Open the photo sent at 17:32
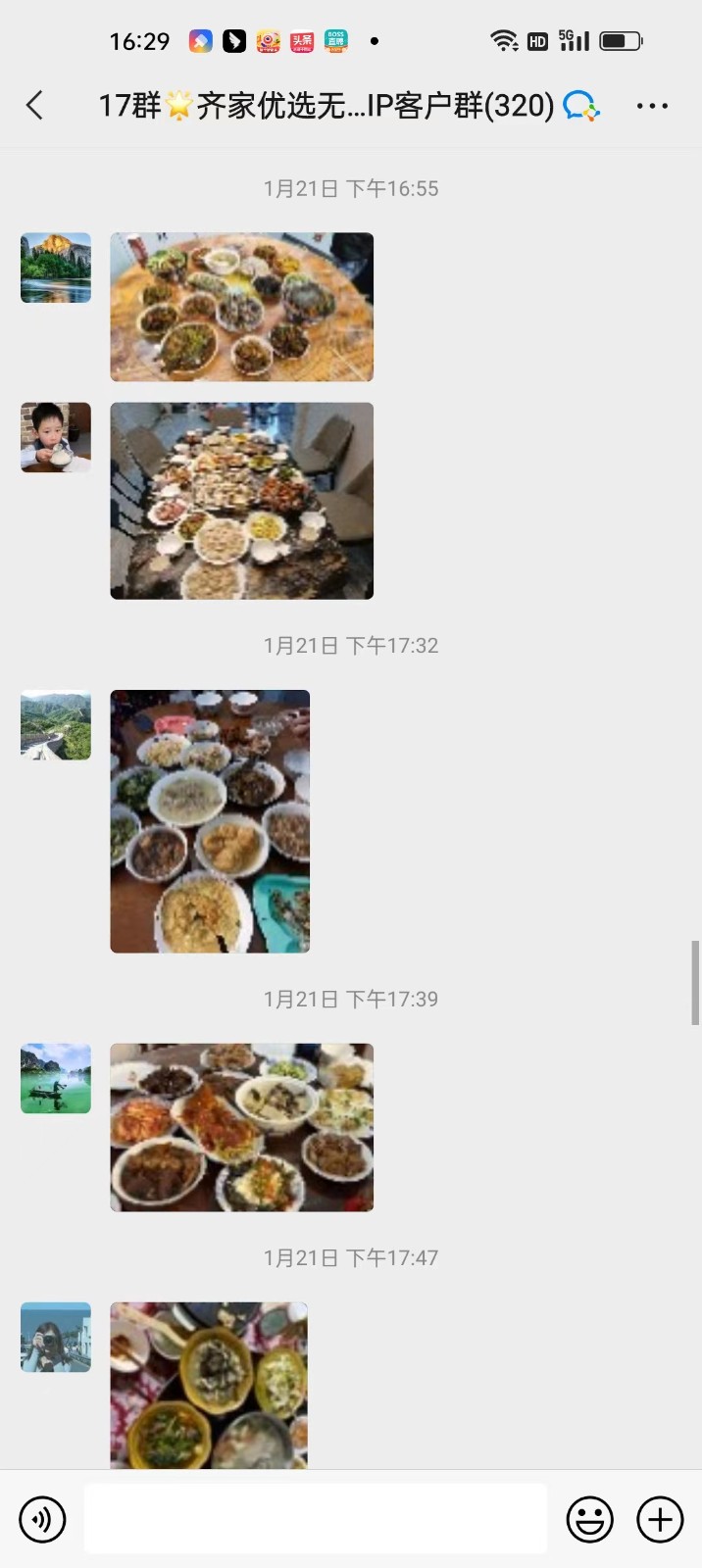Screen dimensions: 702x1568 pyautogui.click(x=210, y=821)
